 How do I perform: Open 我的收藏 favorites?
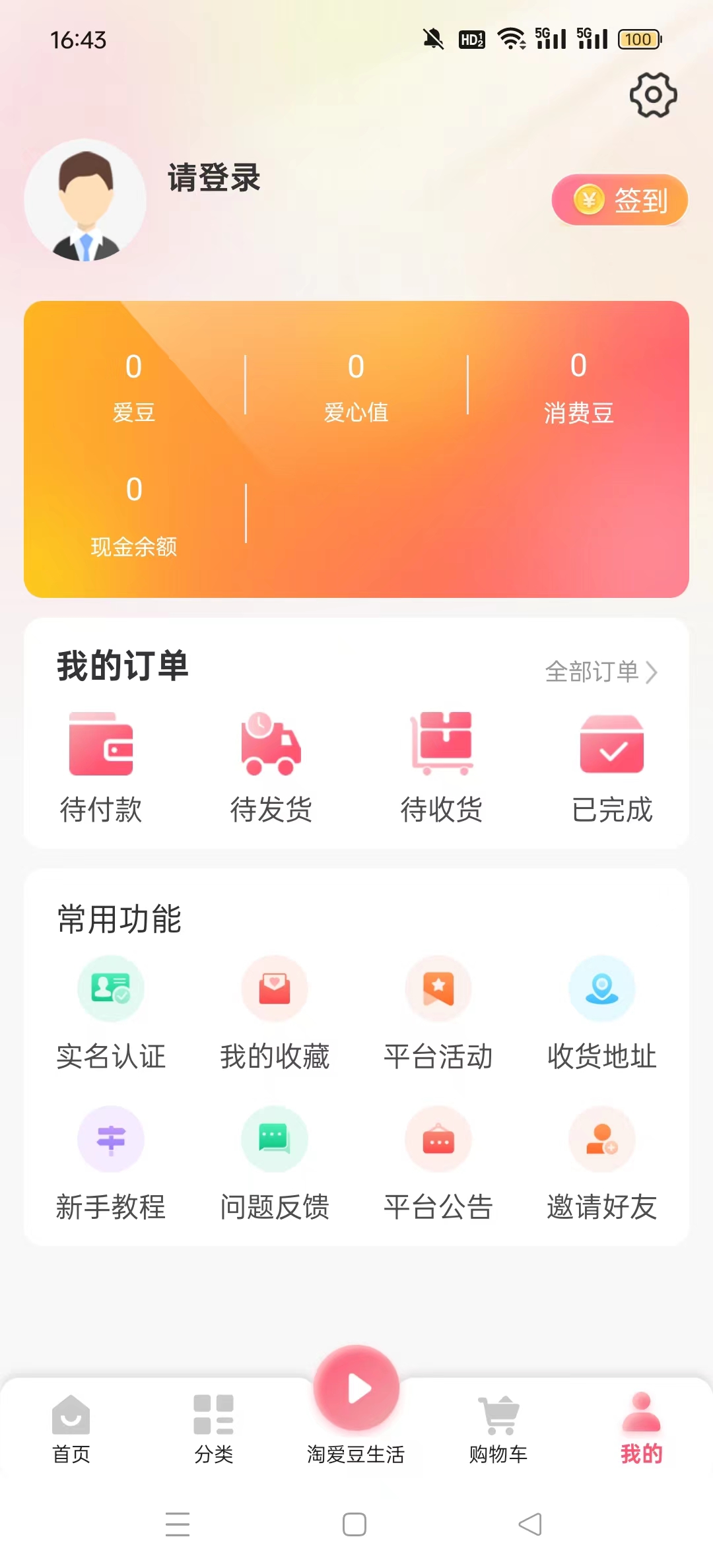click(x=275, y=1013)
